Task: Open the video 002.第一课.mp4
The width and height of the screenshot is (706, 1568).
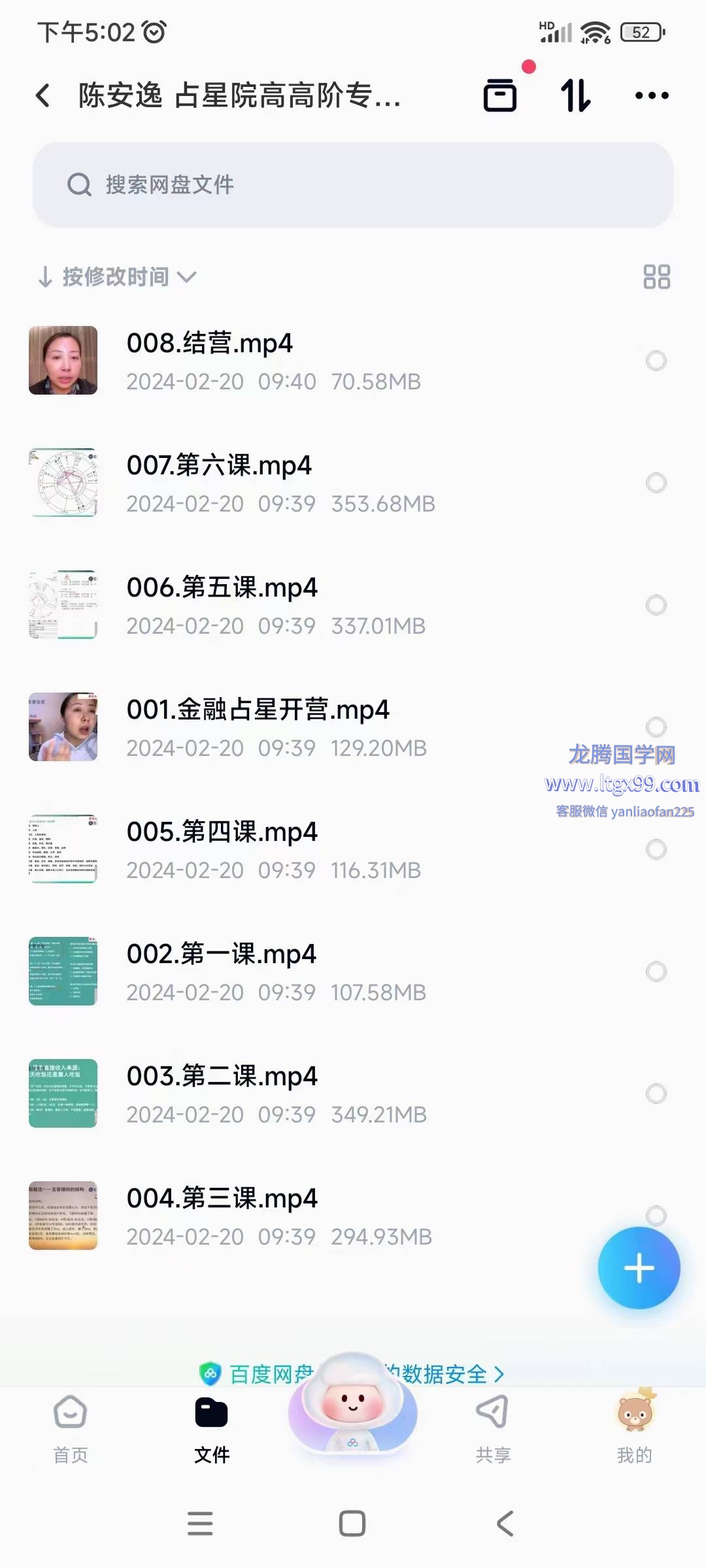Action: [221, 955]
